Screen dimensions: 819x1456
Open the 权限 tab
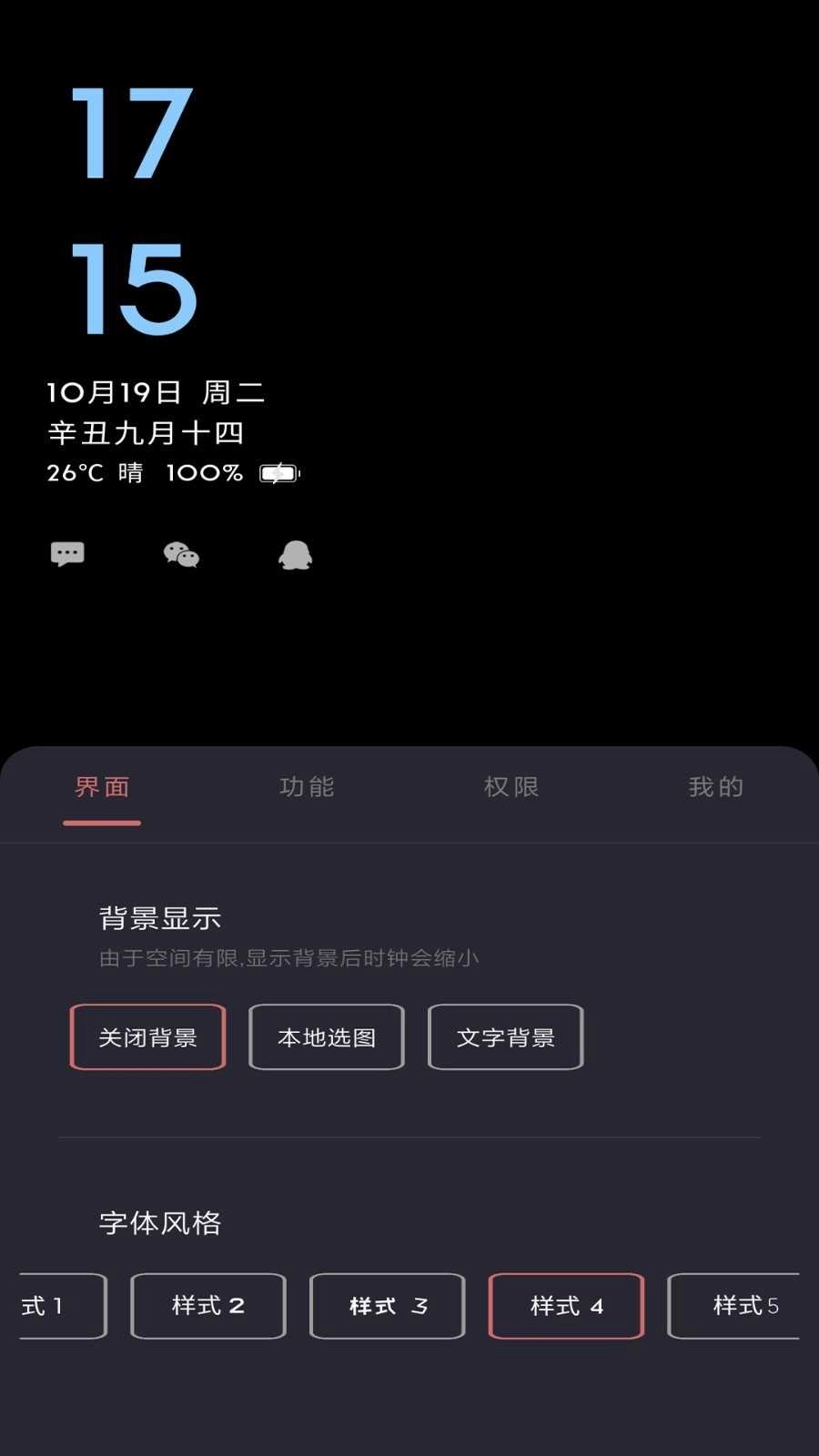(x=511, y=786)
